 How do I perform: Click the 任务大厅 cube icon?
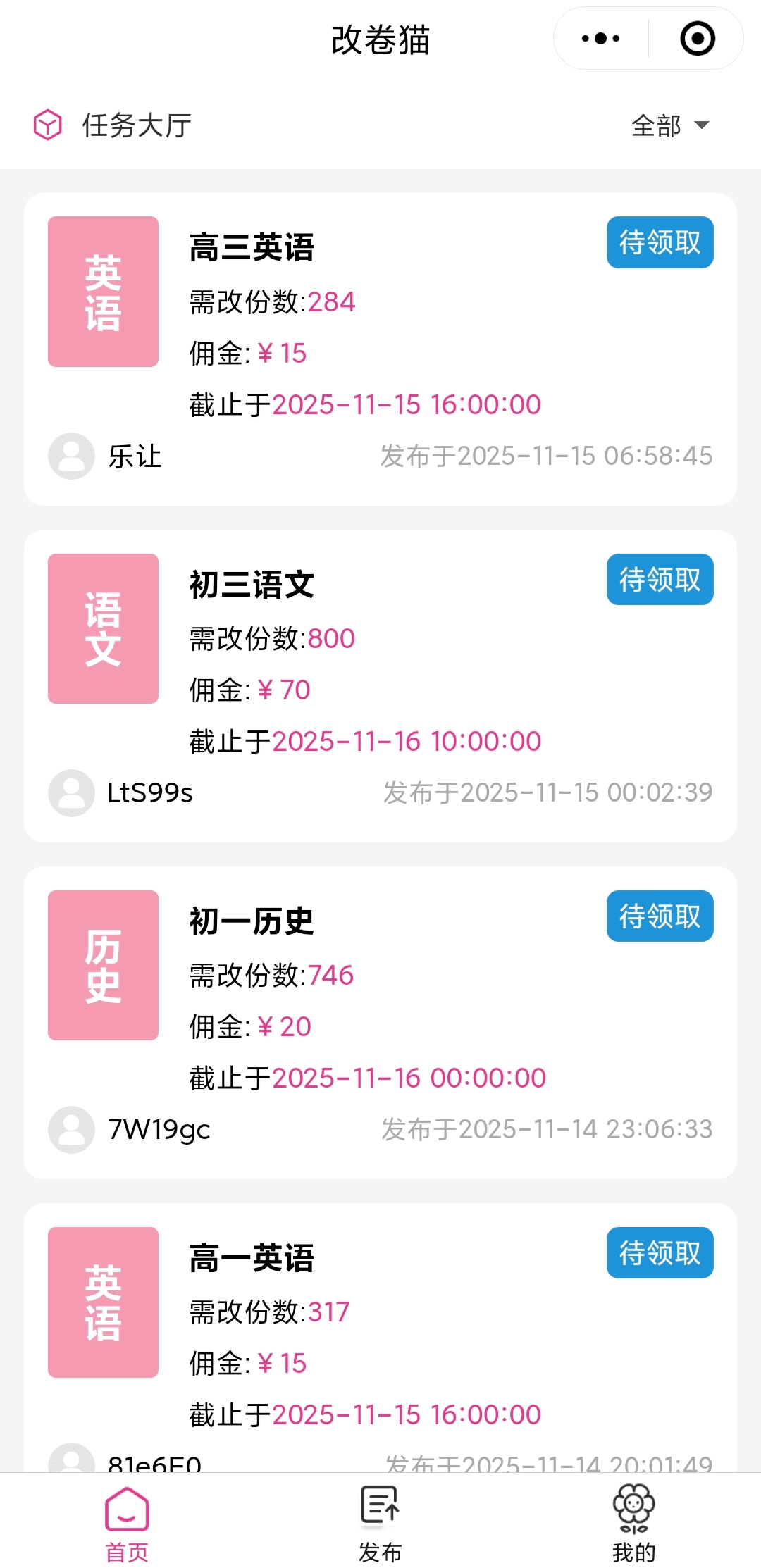coord(47,125)
